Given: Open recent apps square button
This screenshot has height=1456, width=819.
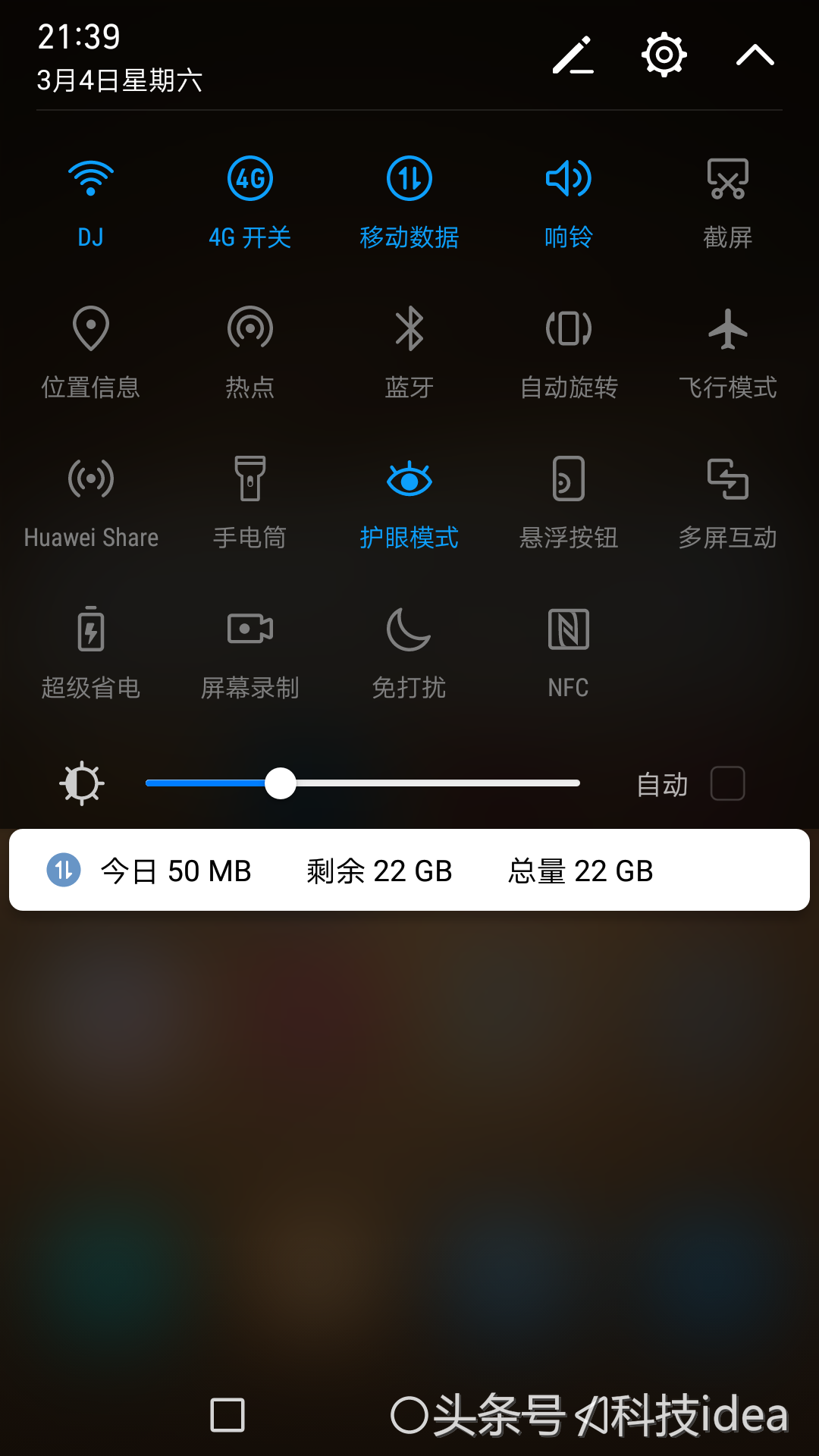Looking at the screenshot, I should click(x=227, y=1415).
